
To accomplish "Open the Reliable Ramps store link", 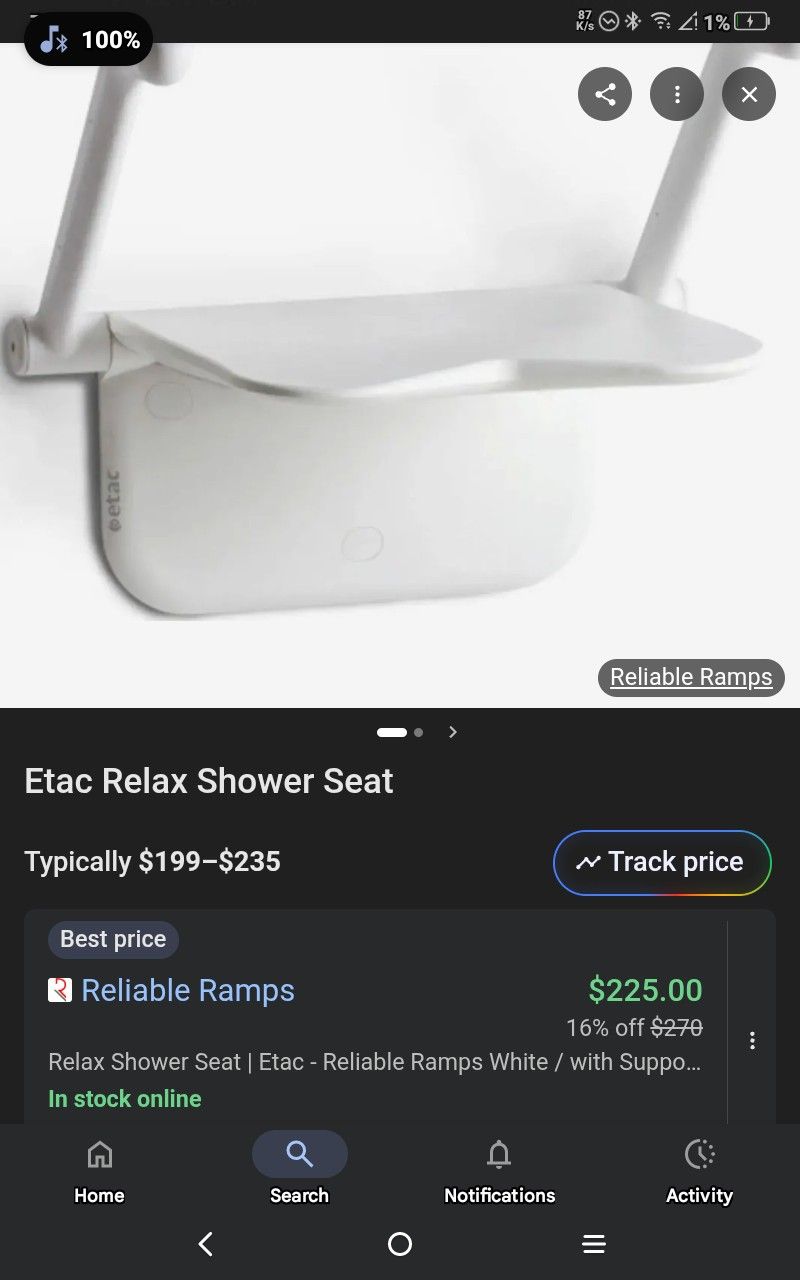I will 188,990.
